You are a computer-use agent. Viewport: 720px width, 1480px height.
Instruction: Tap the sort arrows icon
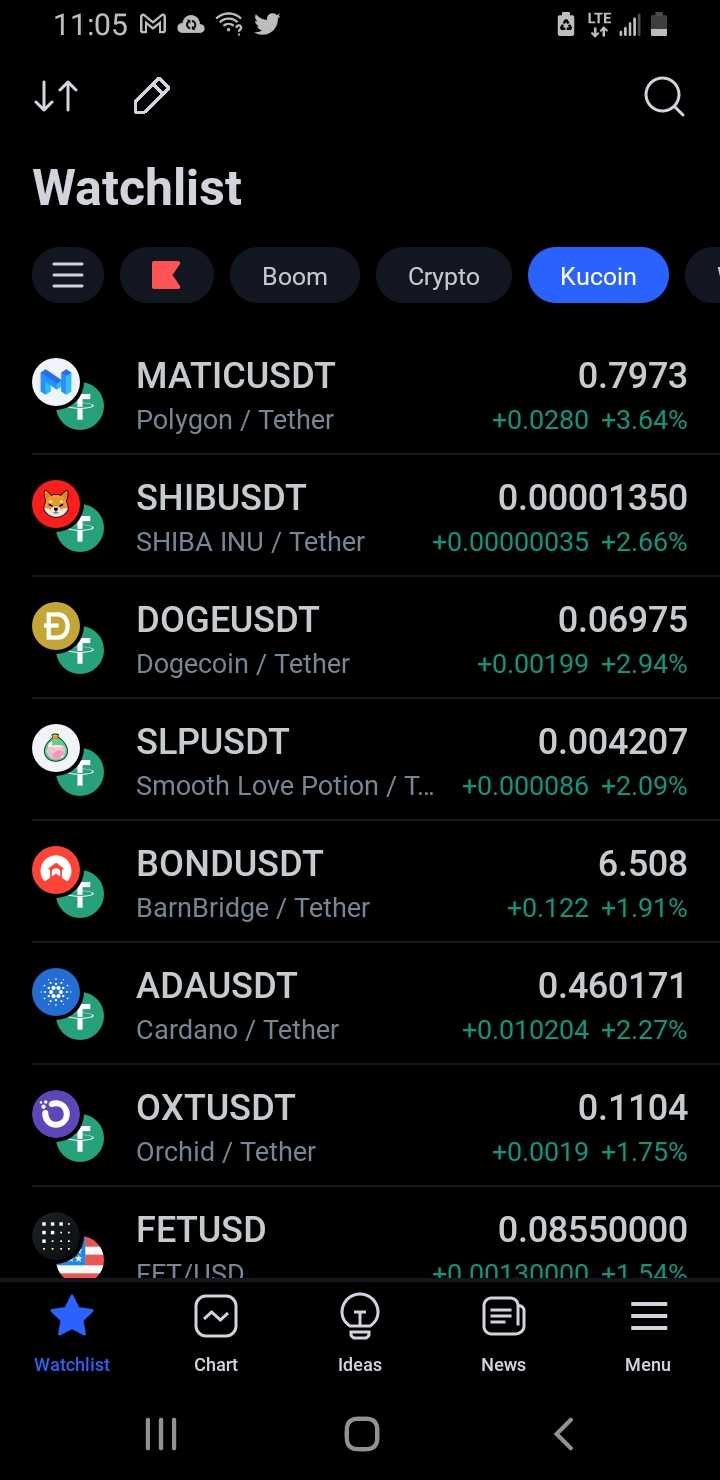coord(56,97)
